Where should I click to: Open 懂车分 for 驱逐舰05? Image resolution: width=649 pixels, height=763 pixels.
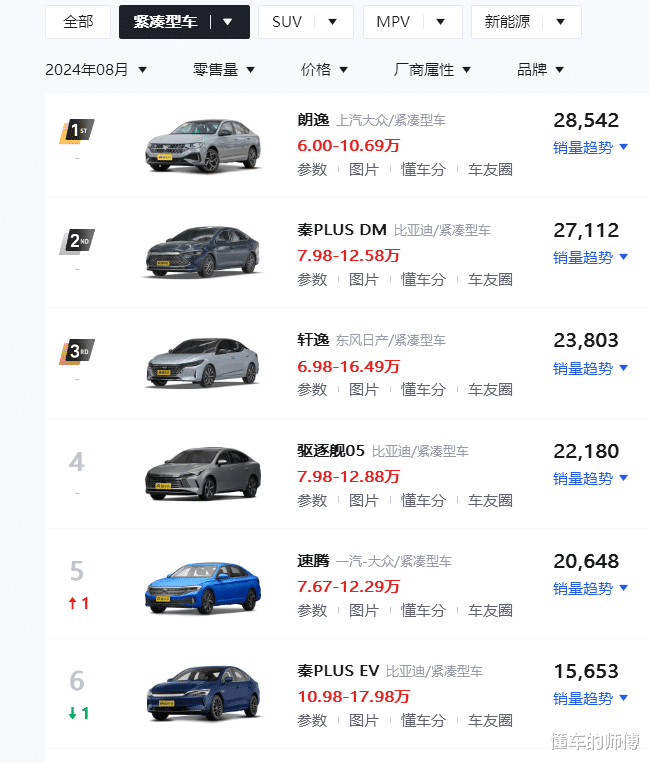[423, 500]
